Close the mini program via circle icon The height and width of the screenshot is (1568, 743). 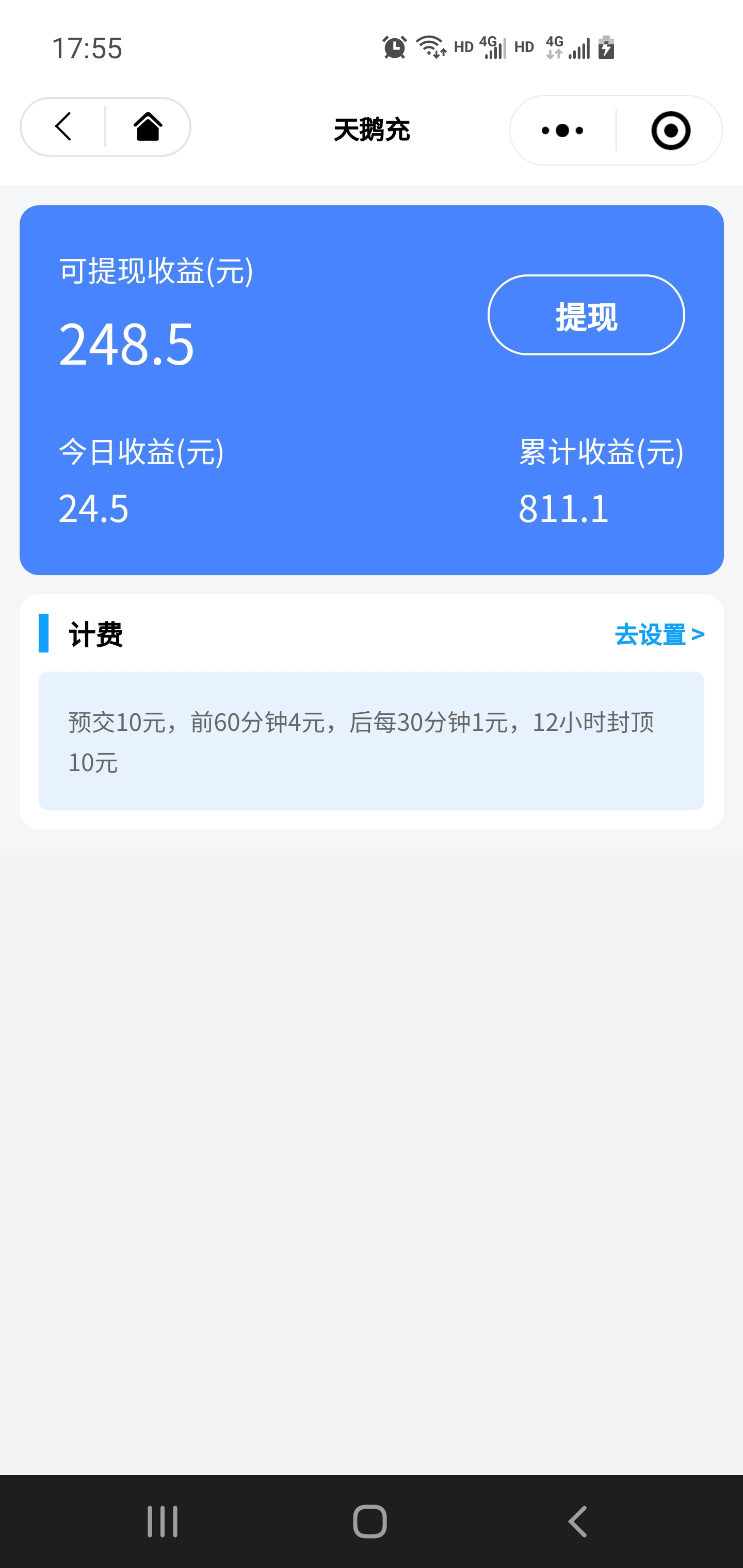671,130
